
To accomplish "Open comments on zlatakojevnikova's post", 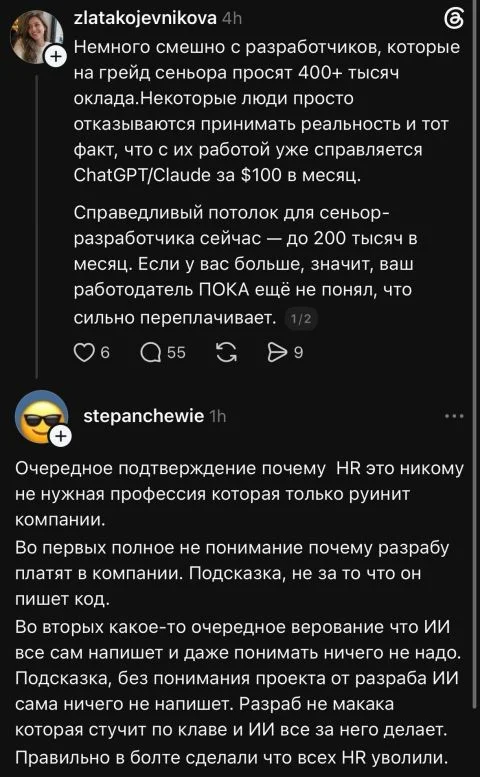I will [x=151, y=352].
